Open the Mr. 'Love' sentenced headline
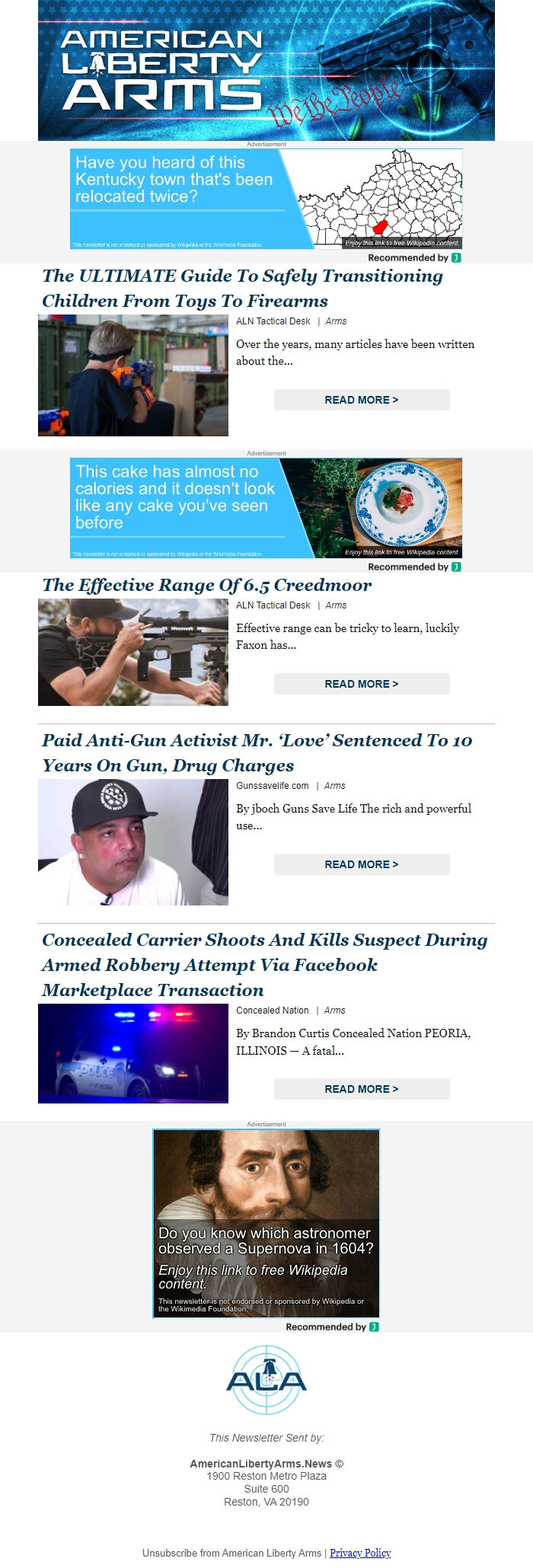Image resolution: width=533 pixels, height=1568 pixels. pyautogui.click(x=257, y=752)
